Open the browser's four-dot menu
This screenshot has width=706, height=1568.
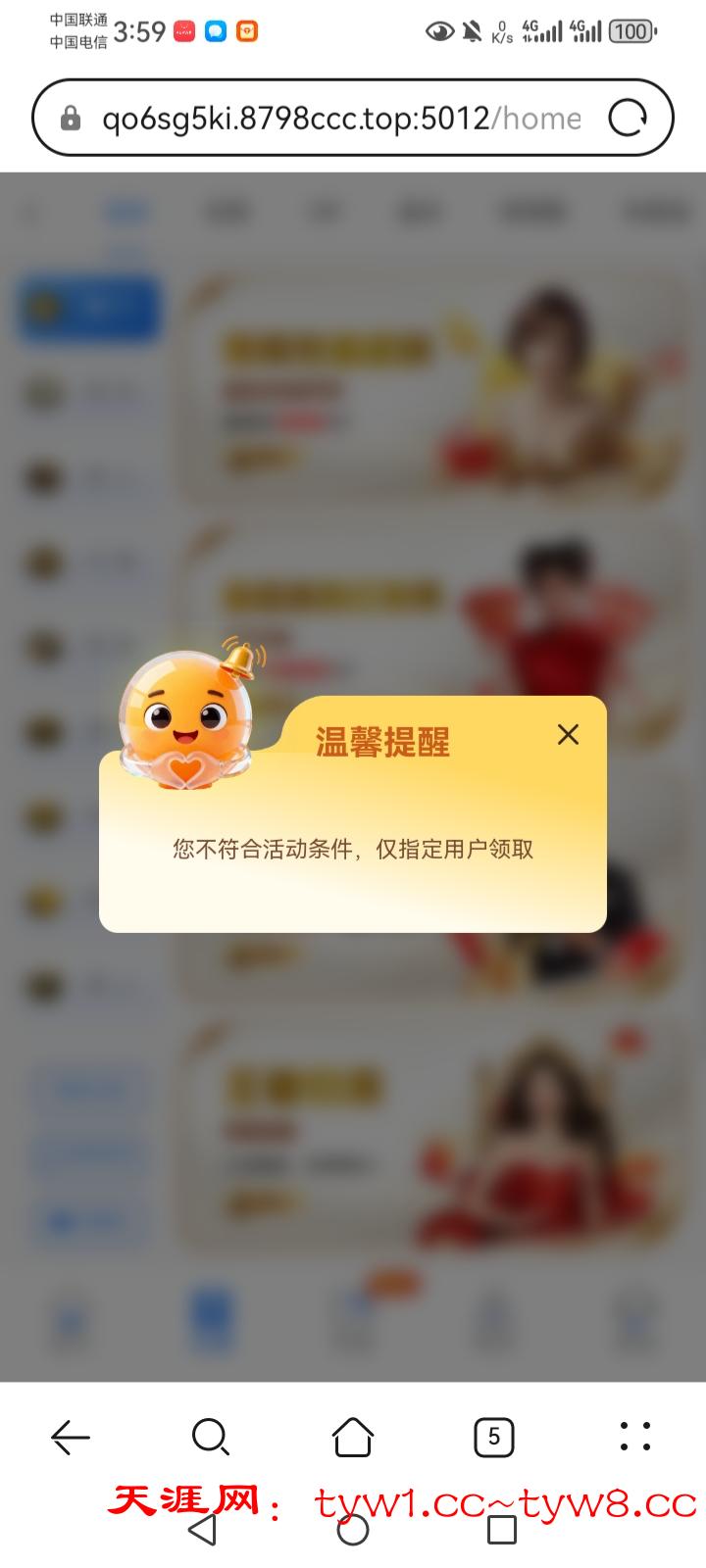(635, 1437)
